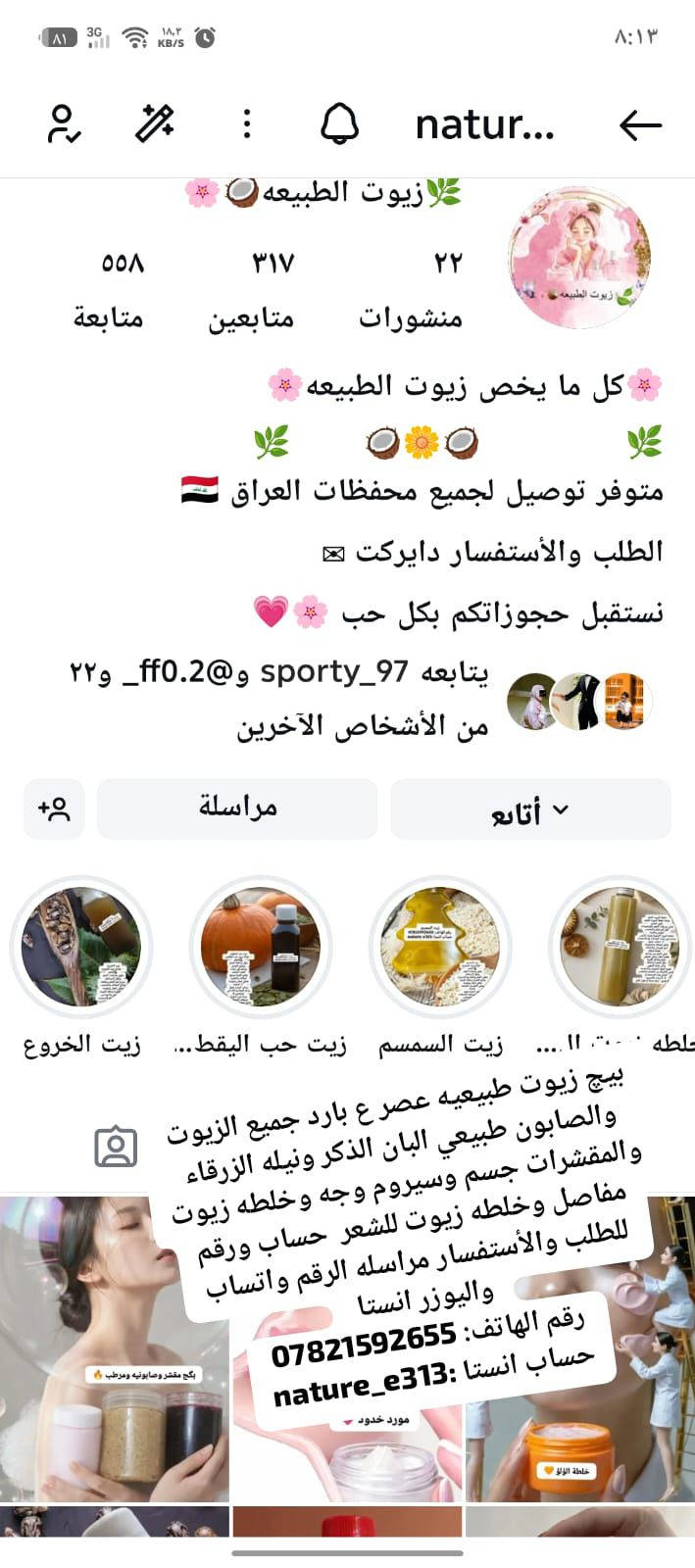Open the خلطه highlight with the yellow bottle
This screenshot has width=695, height=1568.
tap(618, 948)
